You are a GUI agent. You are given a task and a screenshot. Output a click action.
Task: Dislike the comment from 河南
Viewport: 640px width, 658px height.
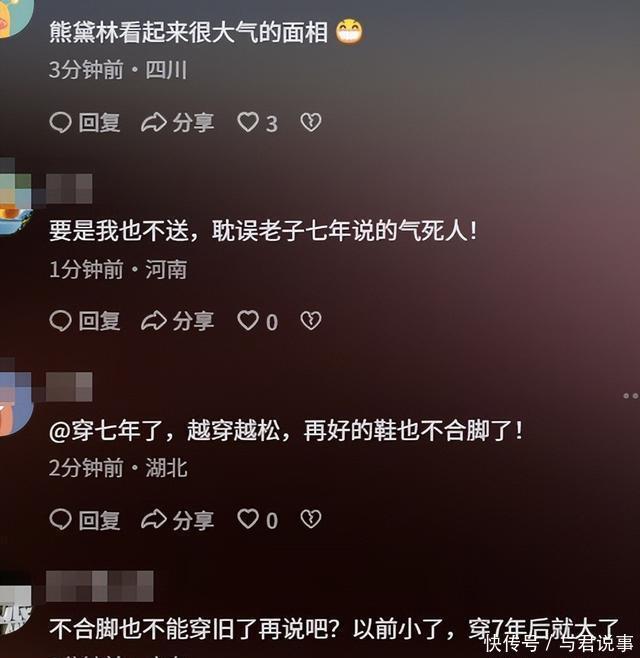tap(311, 321)
